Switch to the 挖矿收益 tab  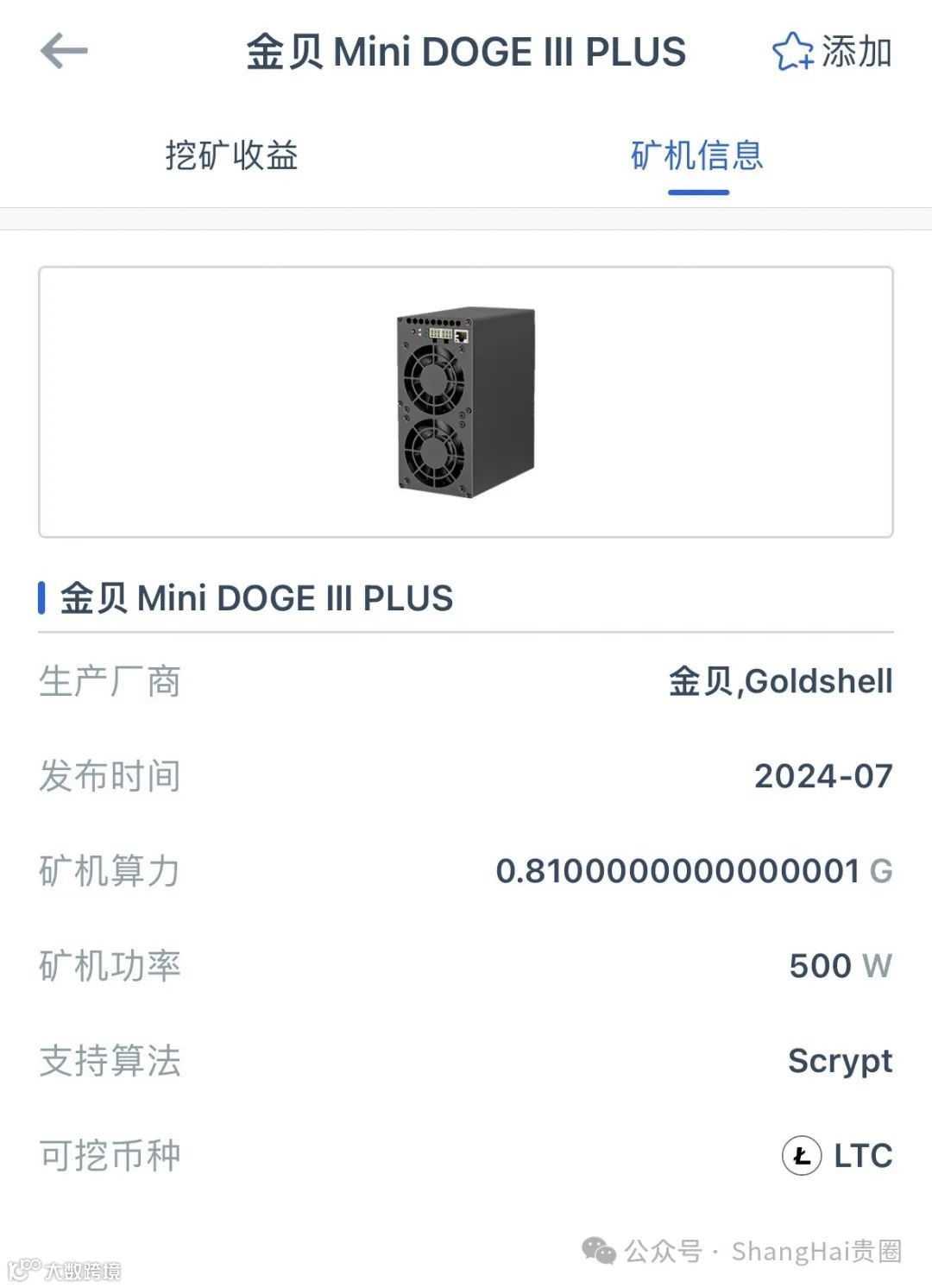click(231, 156)
